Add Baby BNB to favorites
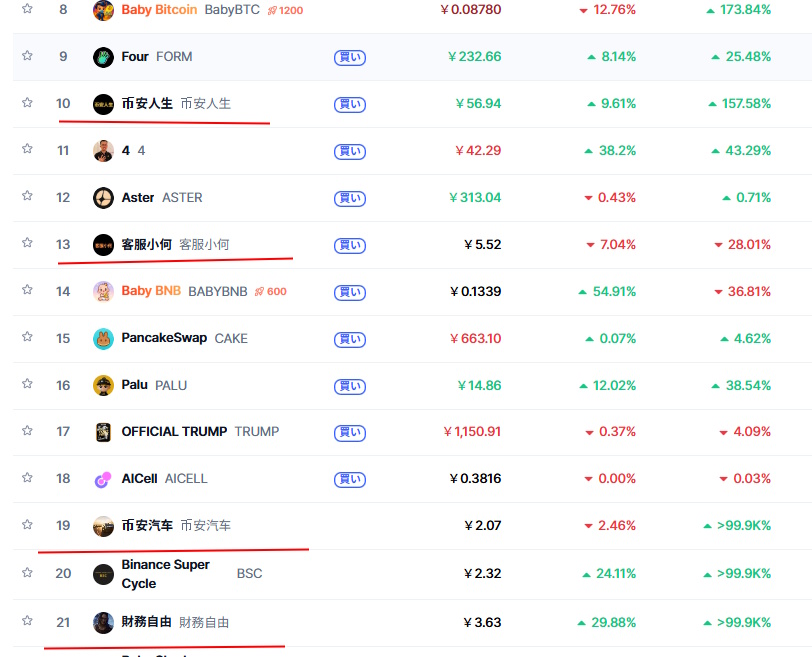Viewport: 812px width, 657px height. 27,291
